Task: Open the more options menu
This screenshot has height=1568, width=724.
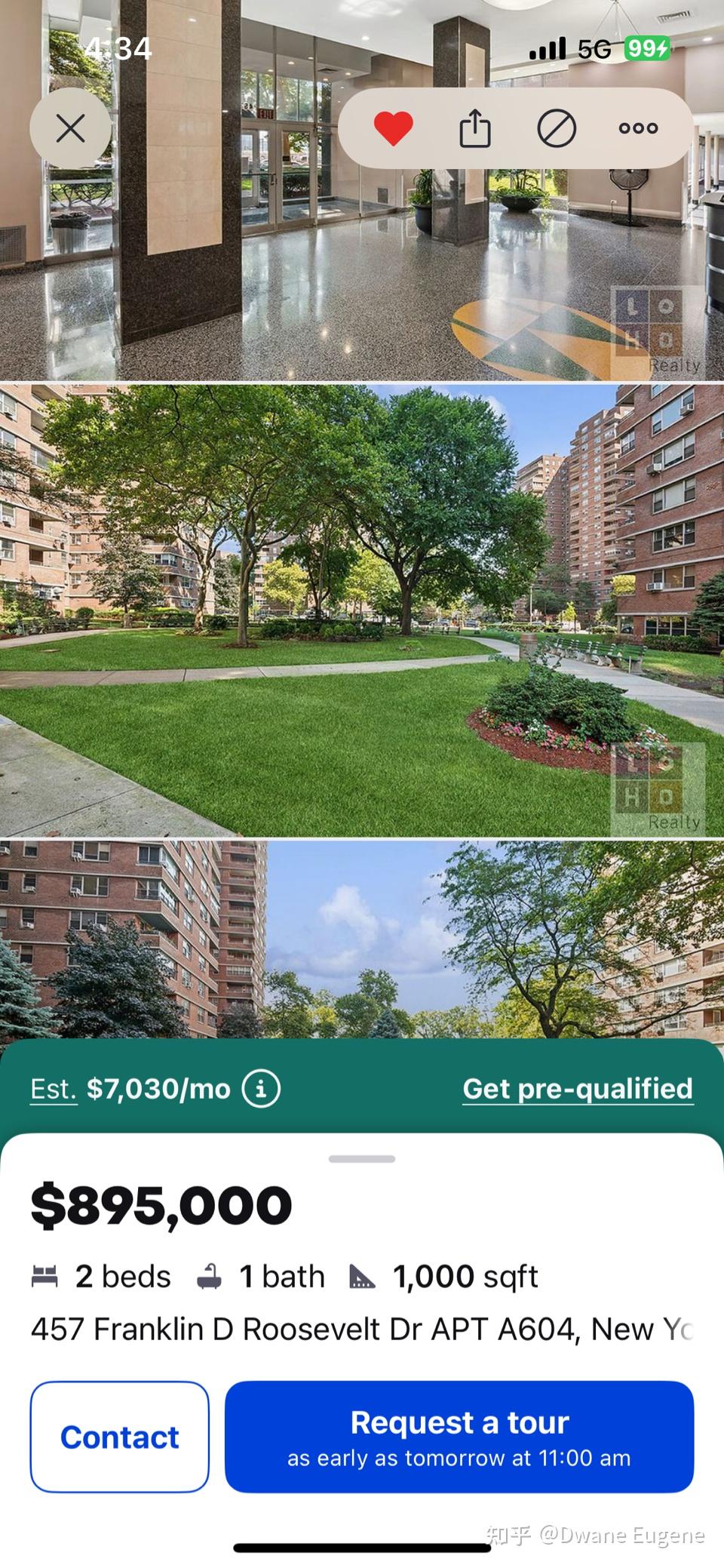Action: coord(638,128)
